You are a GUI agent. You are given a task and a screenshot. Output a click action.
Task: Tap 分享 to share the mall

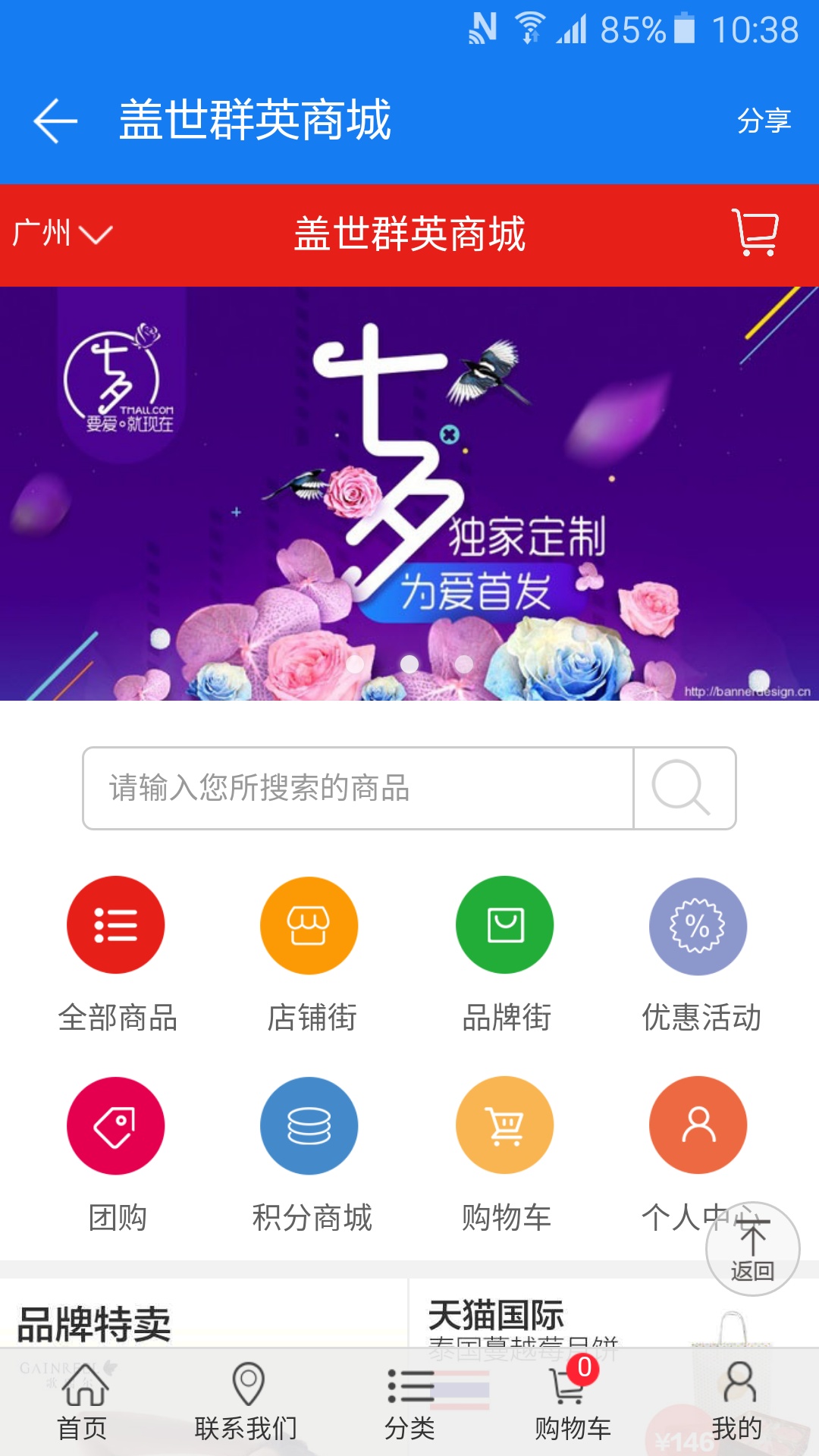pos(764,121)
